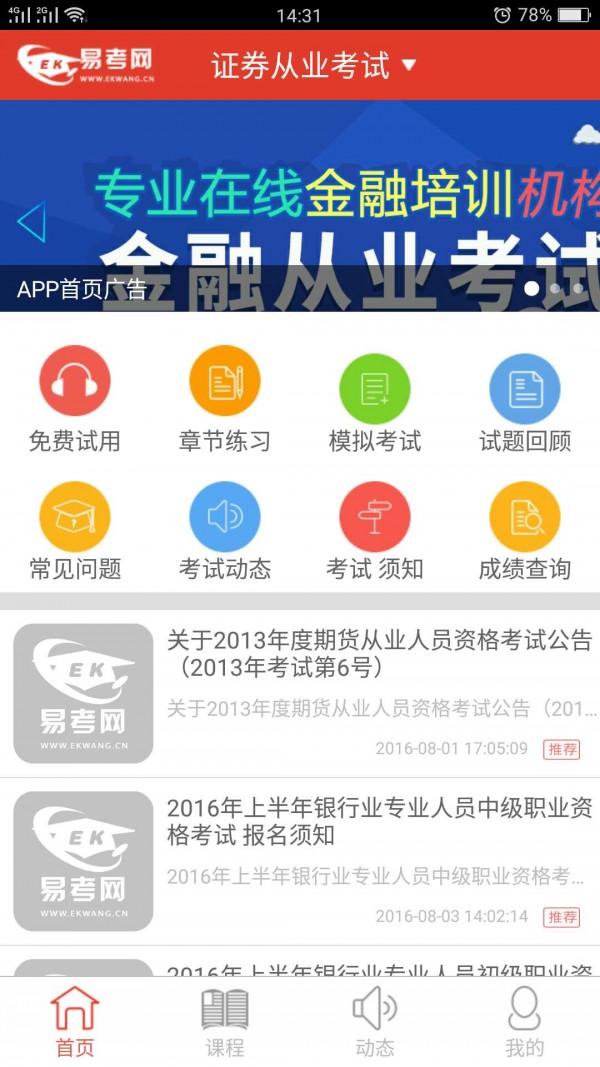Viewport: 600px width, 1067px height.
Task: Open 考试须知 exam instructions
Action: [x=375, y=532]
